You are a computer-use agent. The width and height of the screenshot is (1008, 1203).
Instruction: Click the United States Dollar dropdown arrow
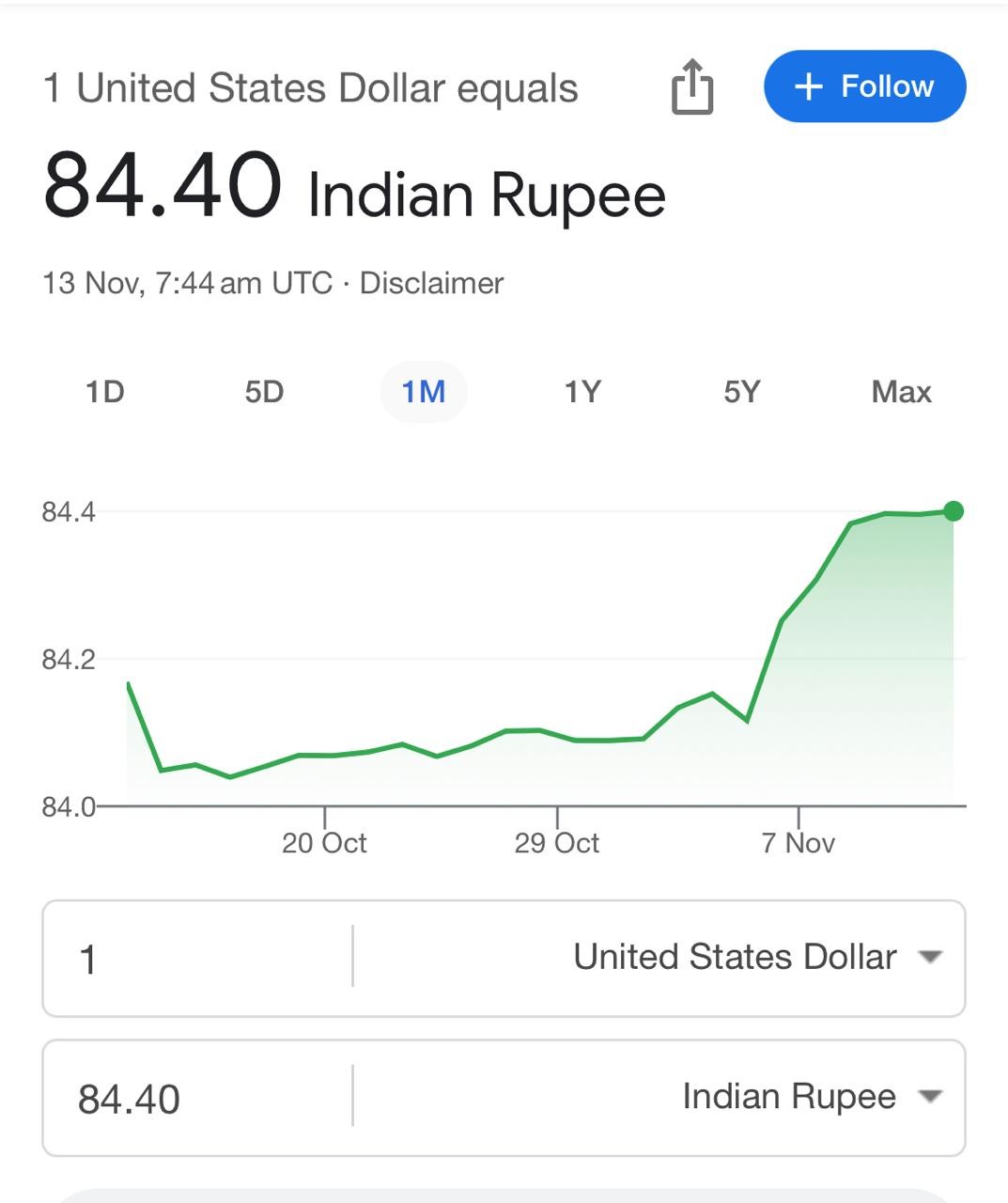[931, 957]
